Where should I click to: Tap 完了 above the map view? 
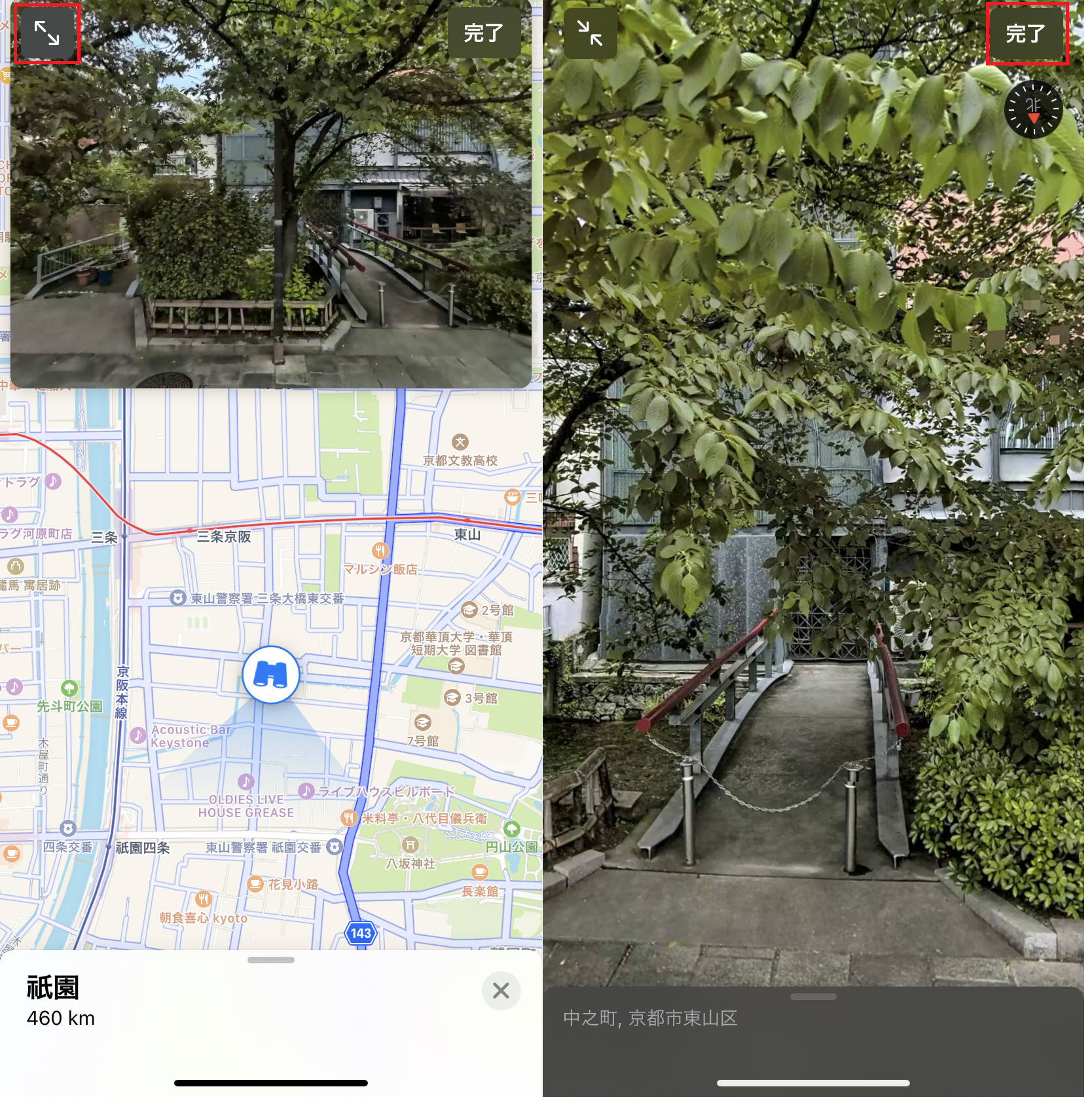(x=484, y=33)
